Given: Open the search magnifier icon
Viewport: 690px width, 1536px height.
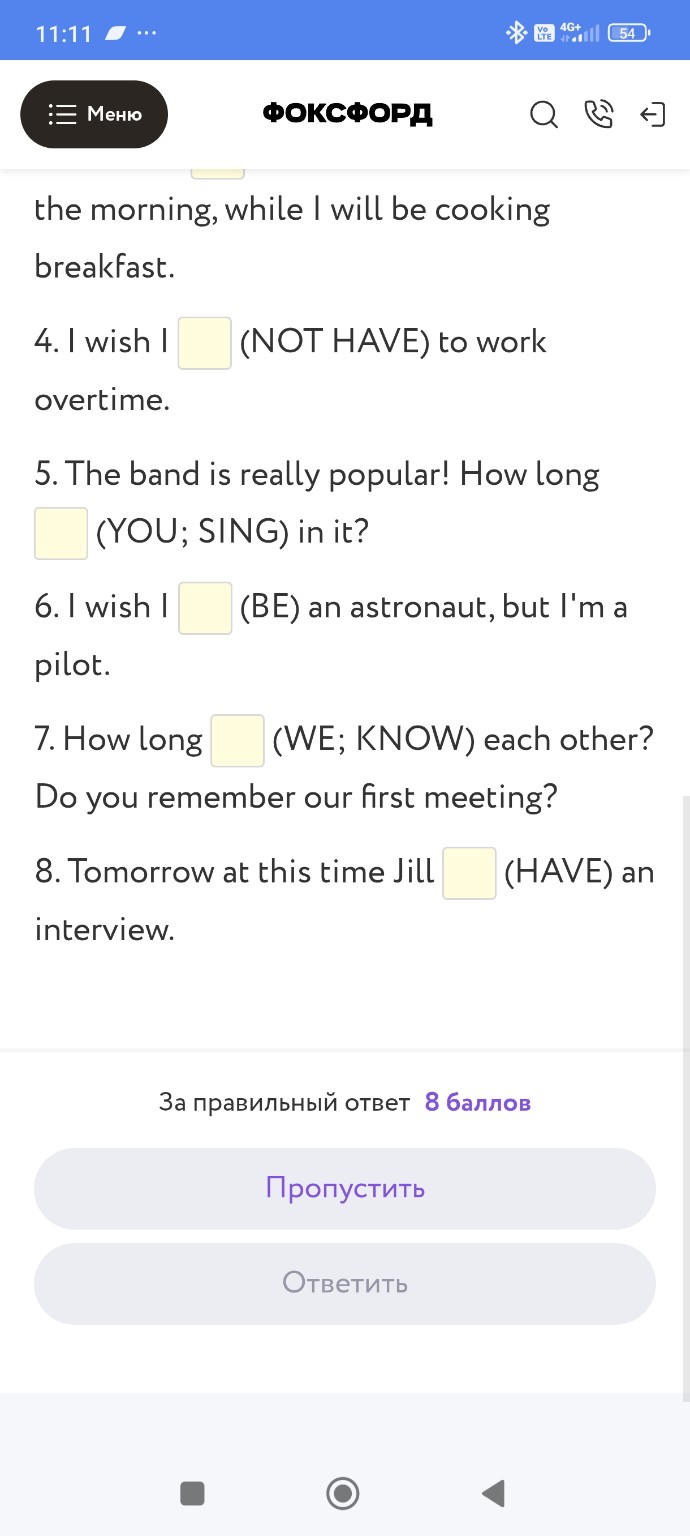Looking at the screenshot, I should click(543, 115).
